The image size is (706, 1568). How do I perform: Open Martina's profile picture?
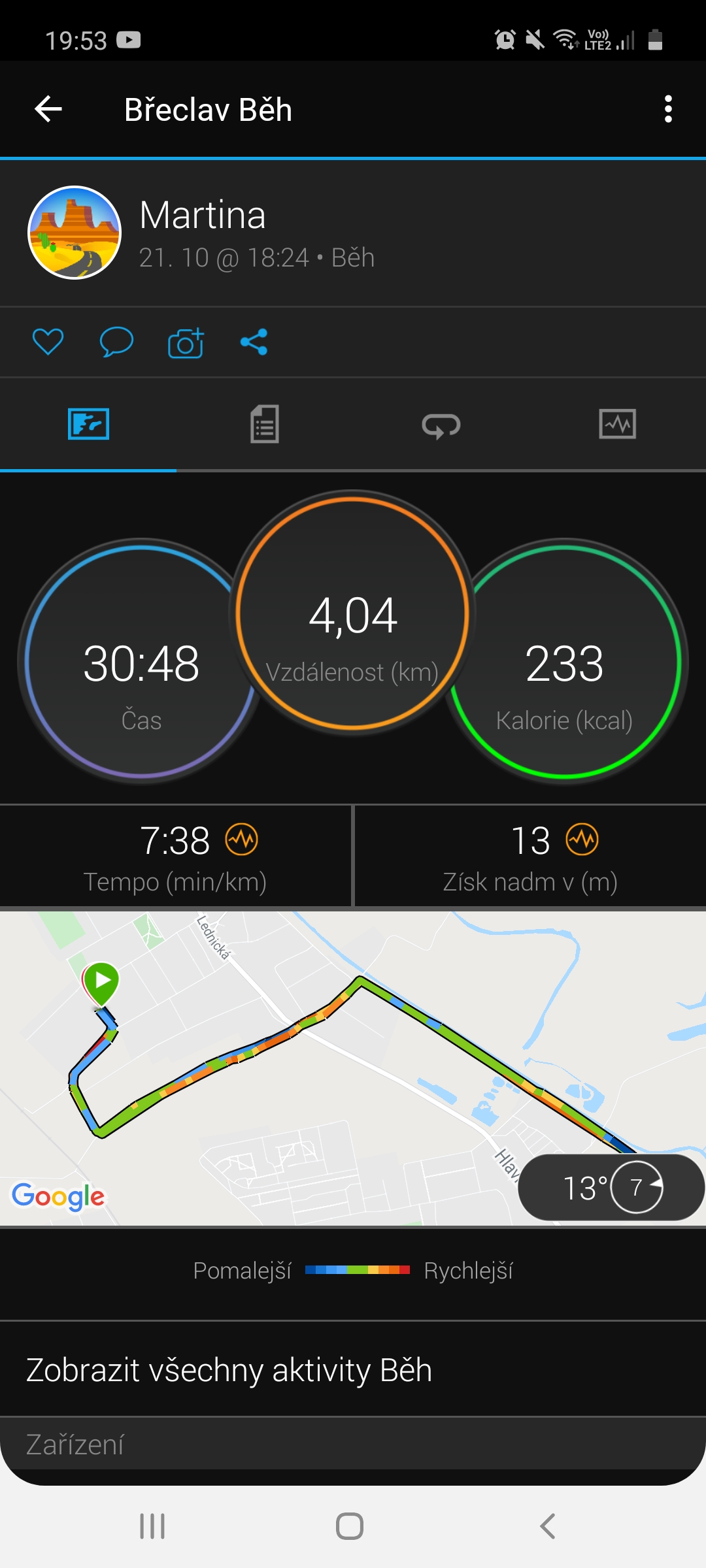click(x=75, y=233)
